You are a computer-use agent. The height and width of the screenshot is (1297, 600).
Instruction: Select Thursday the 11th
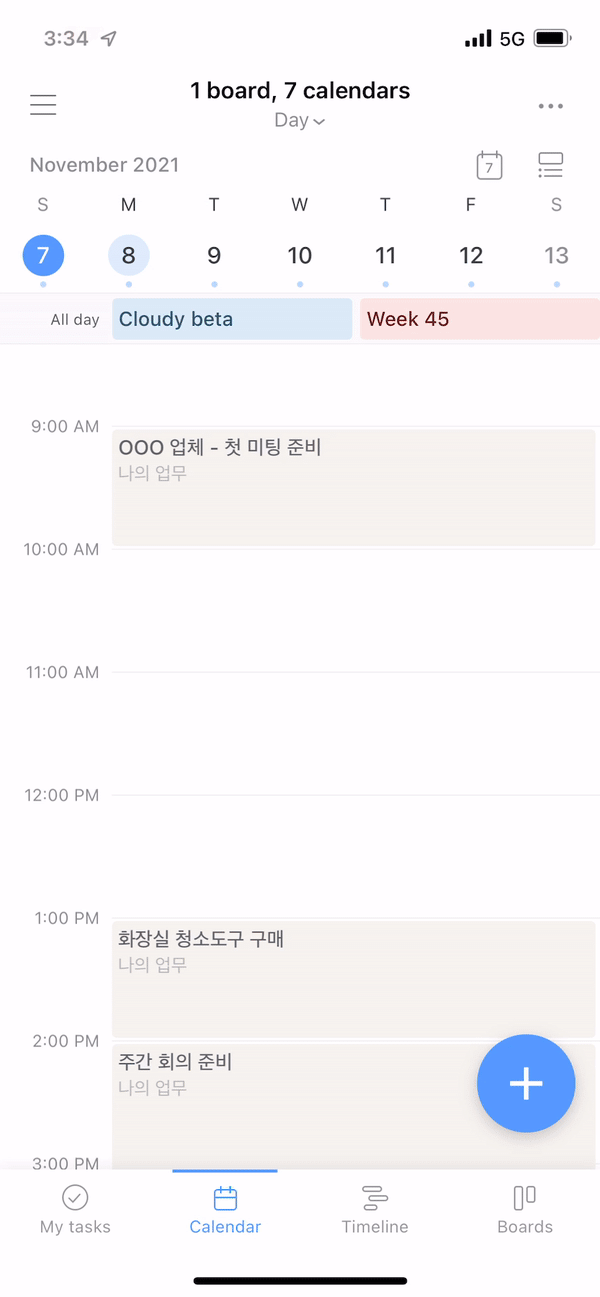click(x=385, y=256)
